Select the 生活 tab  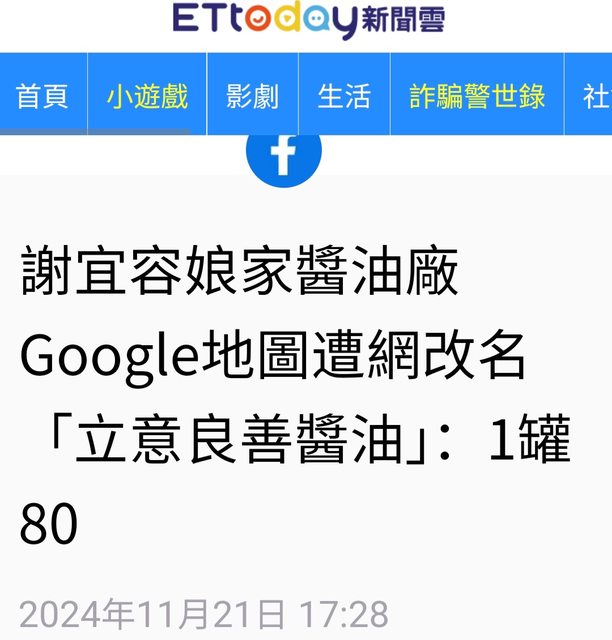[x=344, y=96]
